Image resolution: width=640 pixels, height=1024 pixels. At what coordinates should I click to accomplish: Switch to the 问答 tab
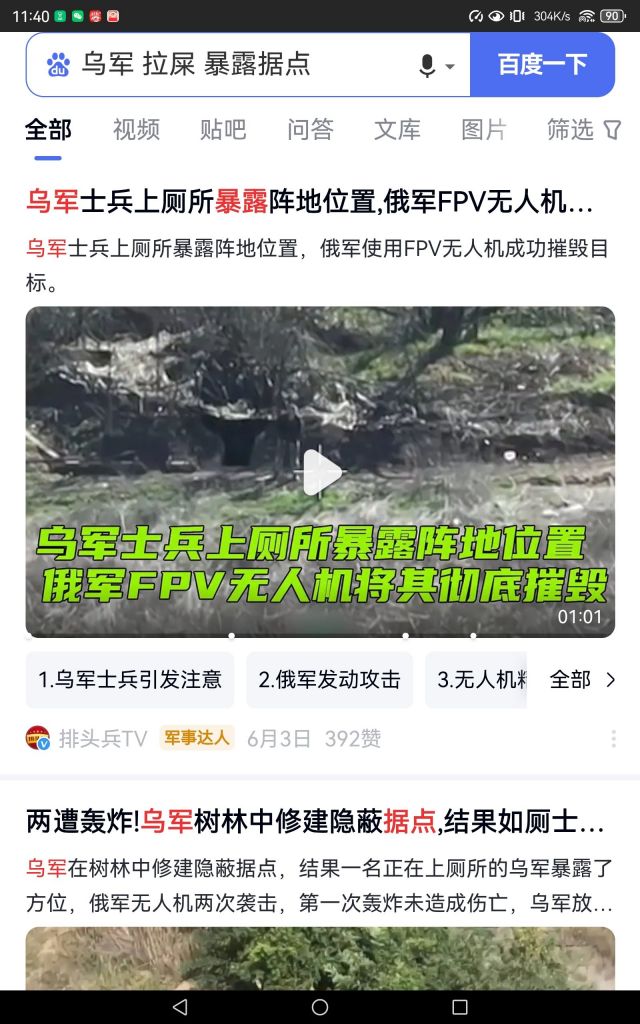[x=310, y=129]
